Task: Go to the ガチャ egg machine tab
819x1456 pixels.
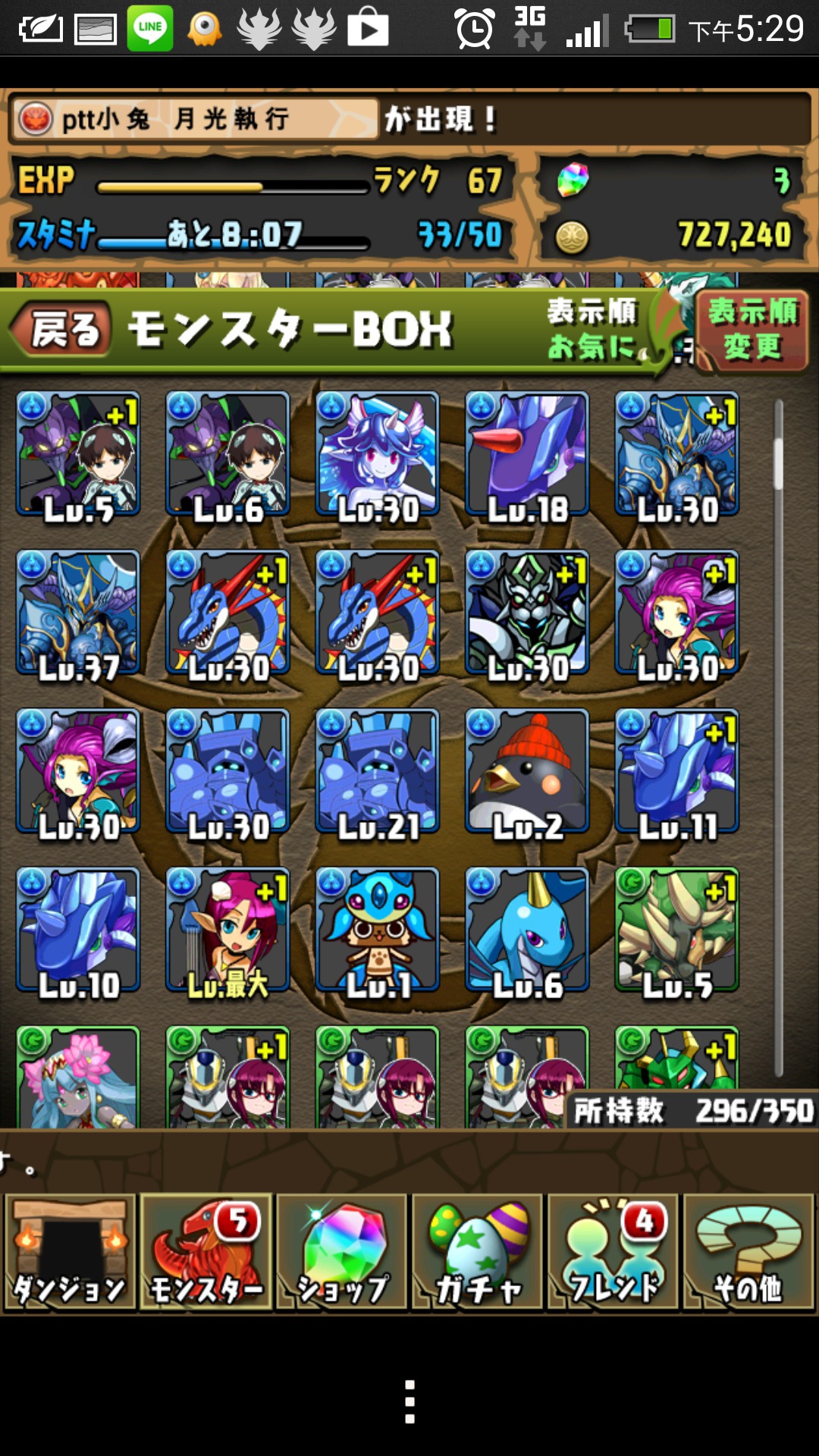Action: pos(478,1252)
